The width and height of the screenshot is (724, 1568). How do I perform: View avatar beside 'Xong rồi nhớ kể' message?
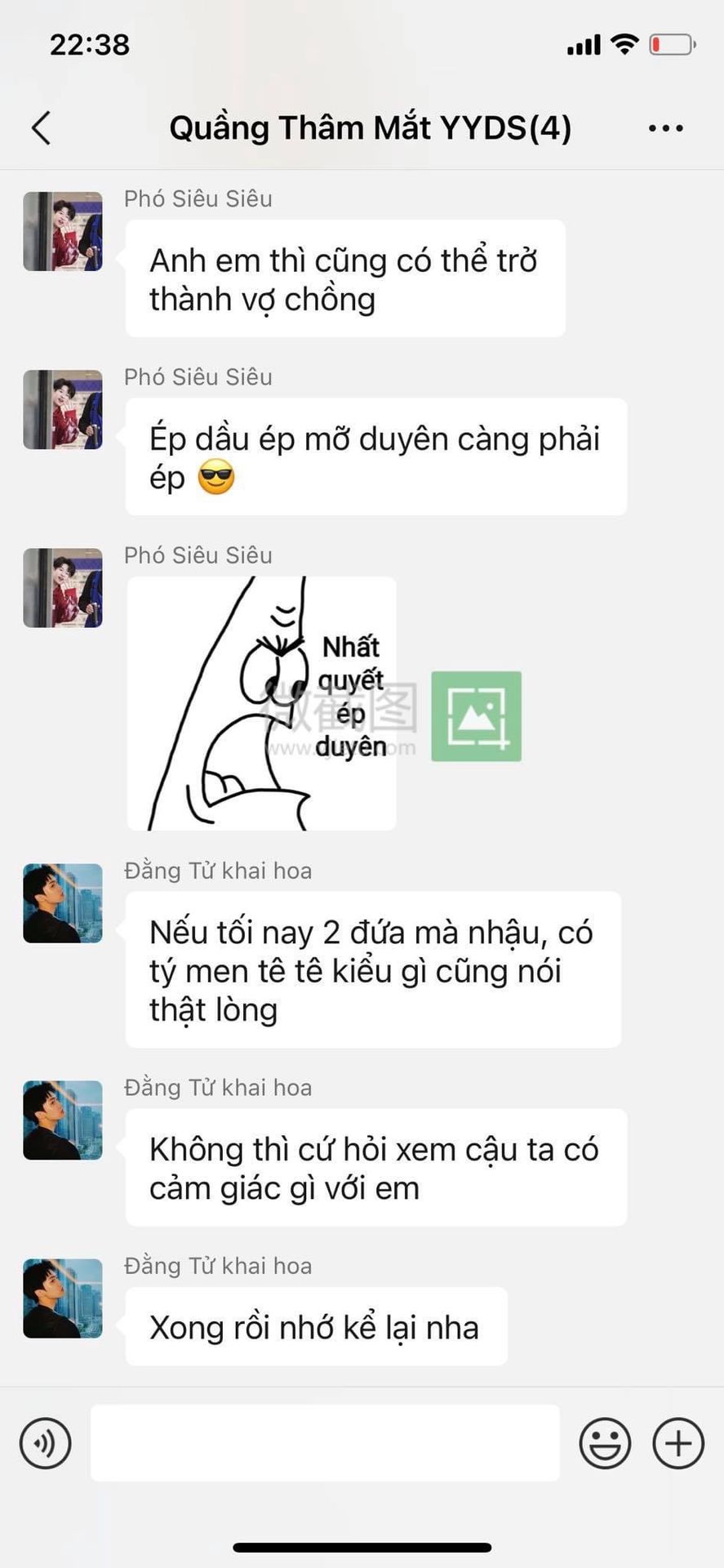point(63,1298)
